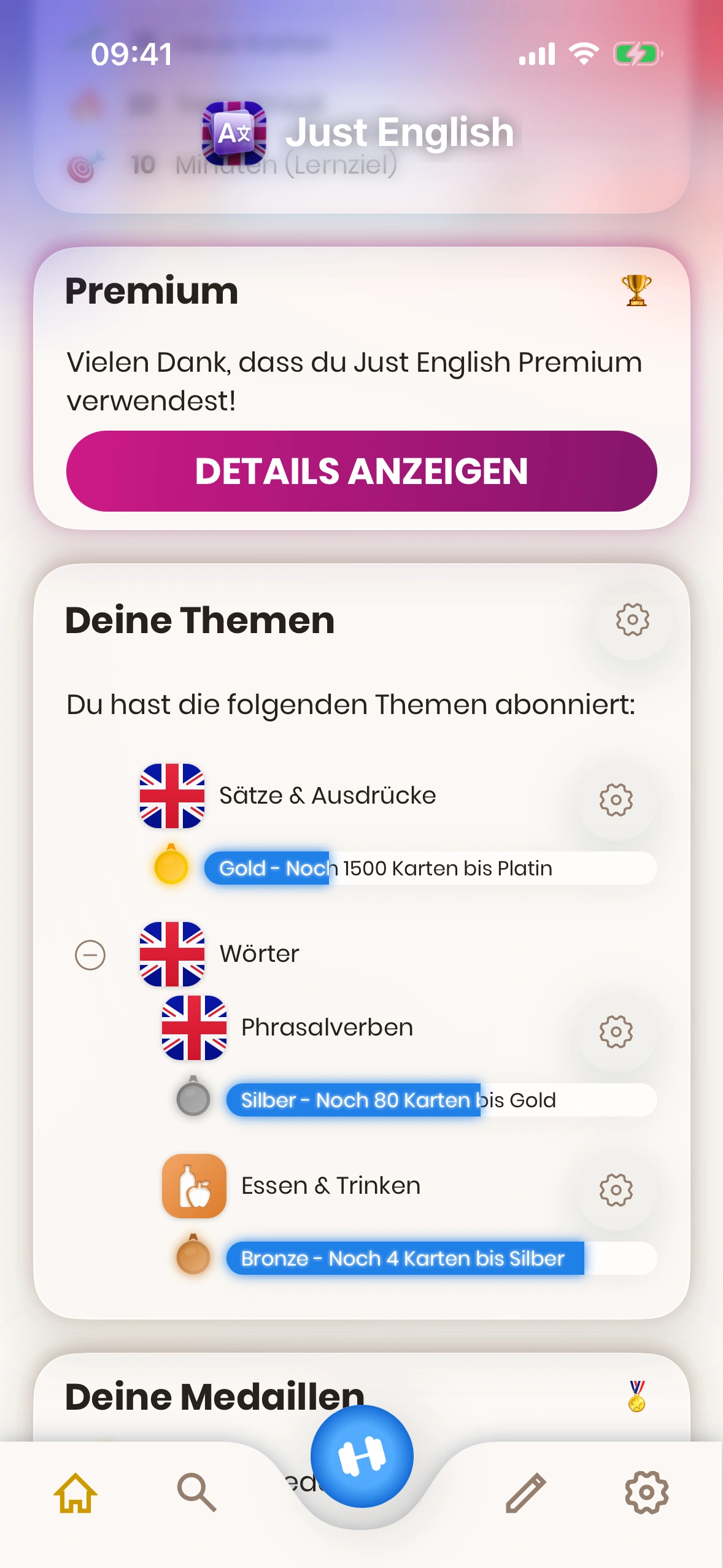Screen dimensions: 723x1568
Task: Collapse the Wörter topic group
Action: [90, 955]
